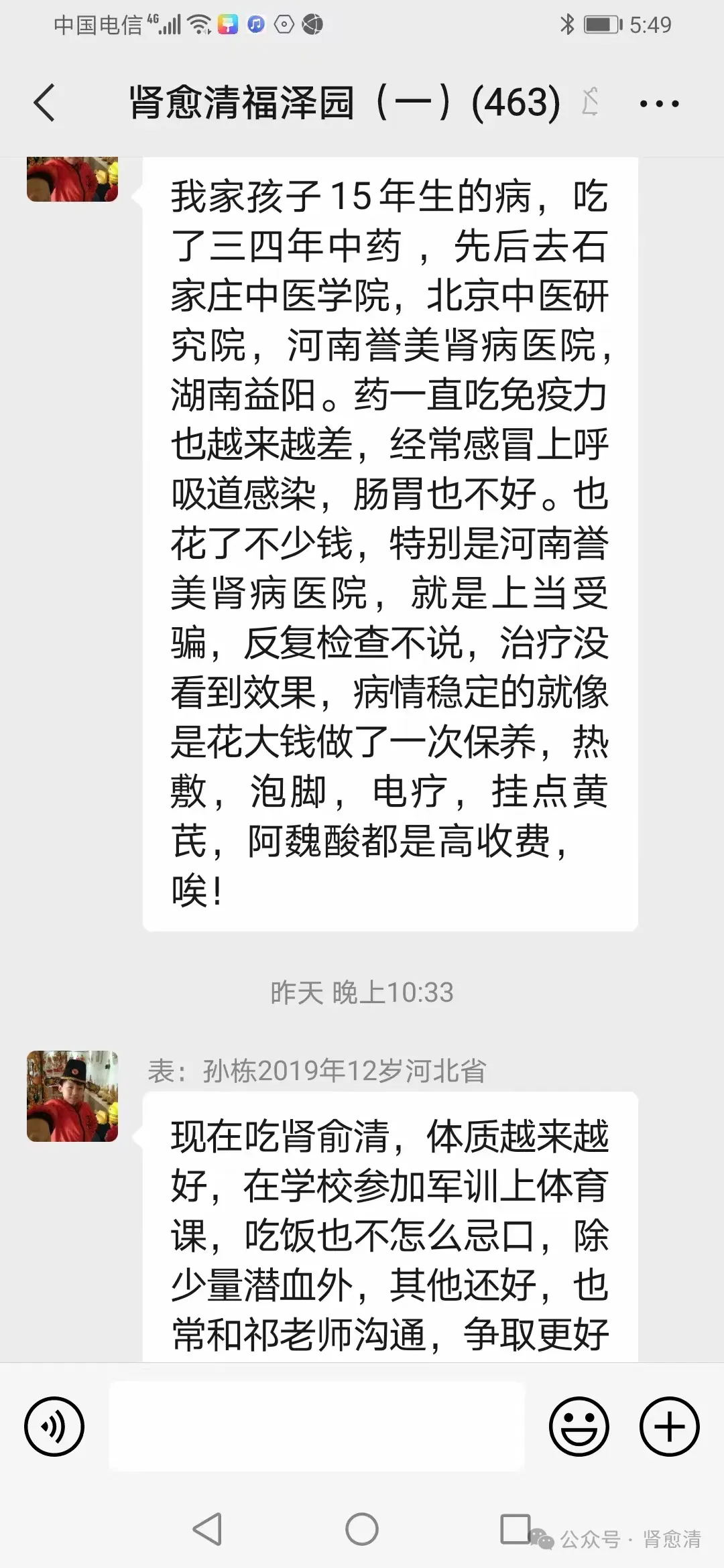The width and height of the screenshot is (724, 1568).
Task: Go back from the group chat
Action: point(44,103)
